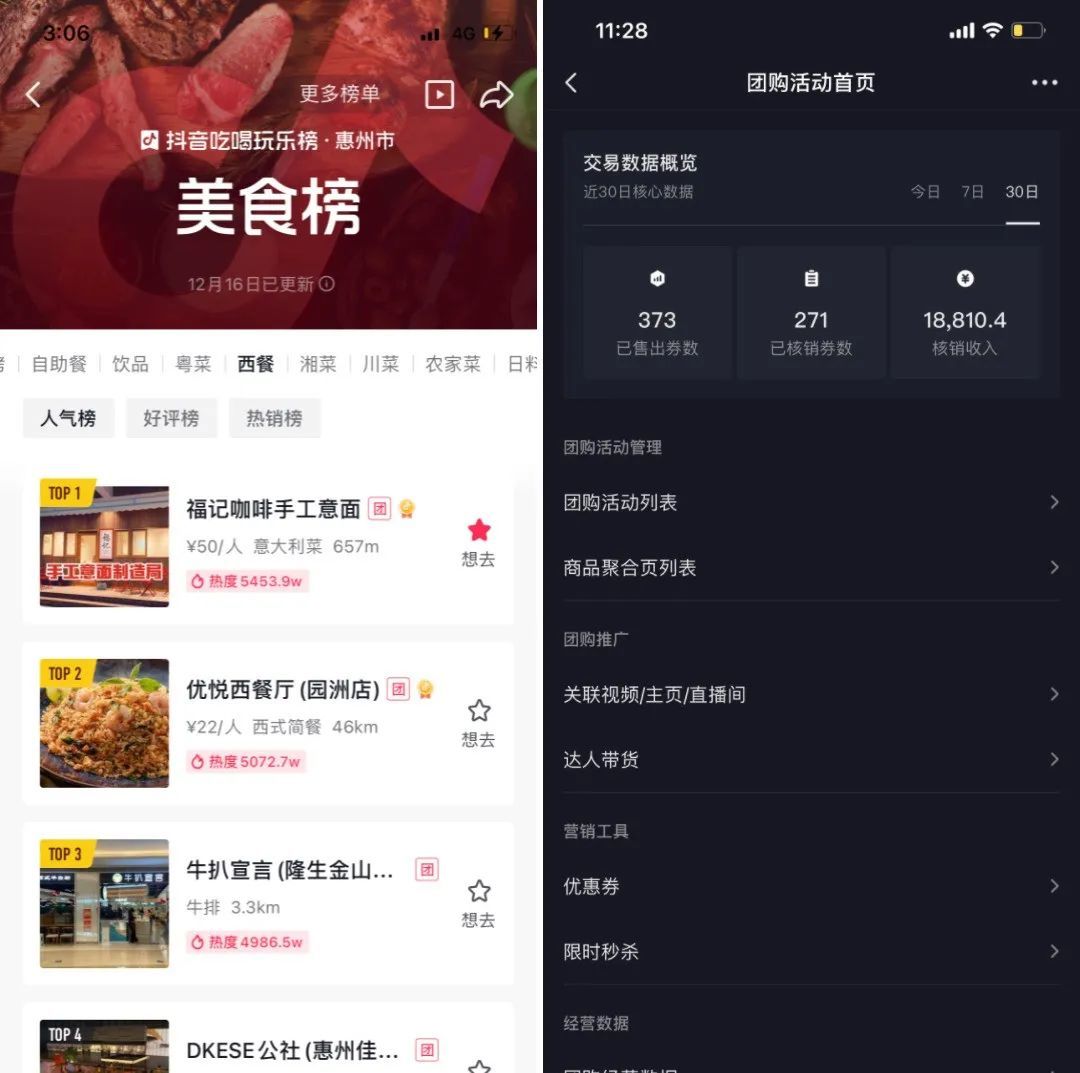Open 福记咖啡手工意面 restaurant card
Screen dimensions: 1080x1073
pyautogui.click(x=272, y=509)
